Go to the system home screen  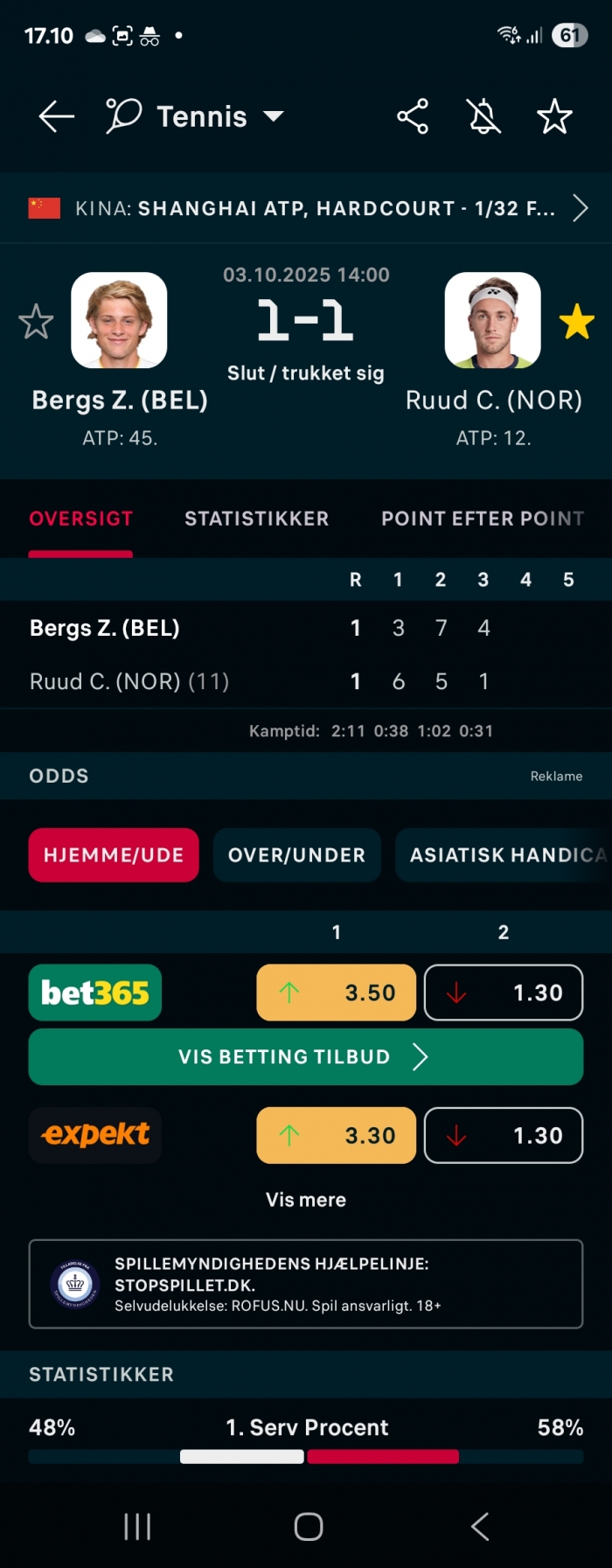click(x=308, y=1527)
